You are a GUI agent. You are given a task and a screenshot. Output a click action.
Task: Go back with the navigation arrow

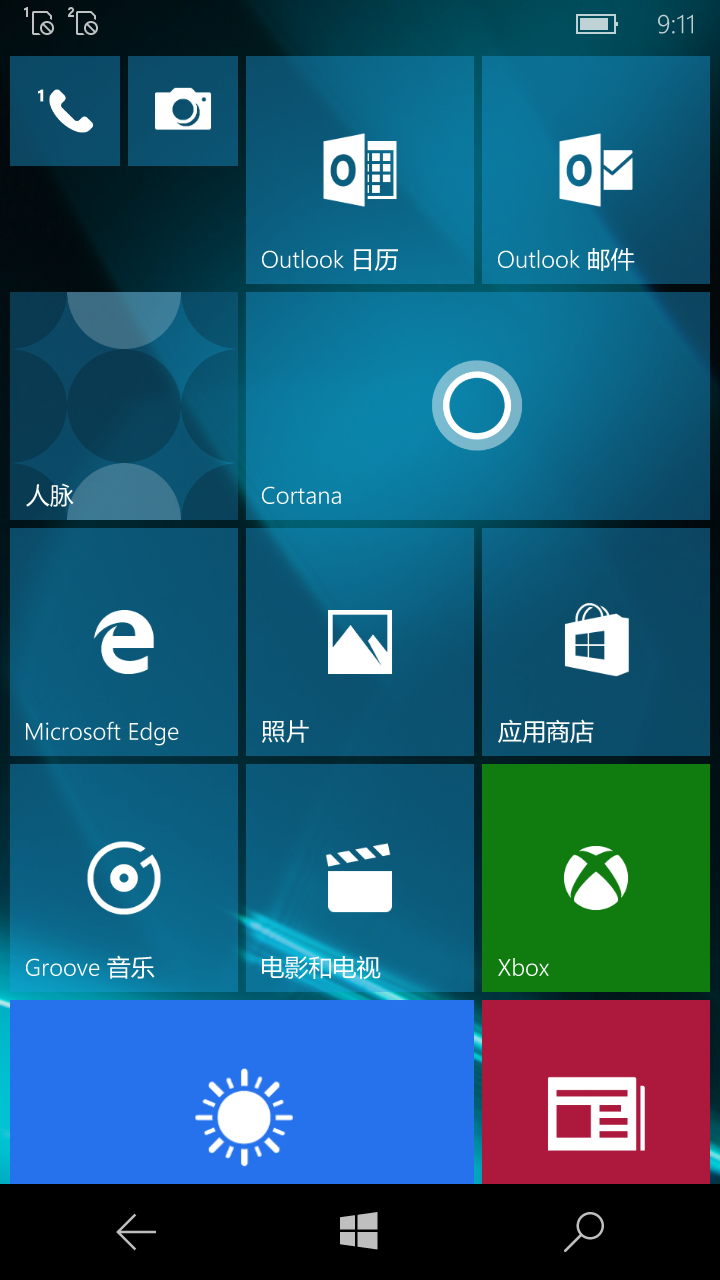click(136, 1232)
